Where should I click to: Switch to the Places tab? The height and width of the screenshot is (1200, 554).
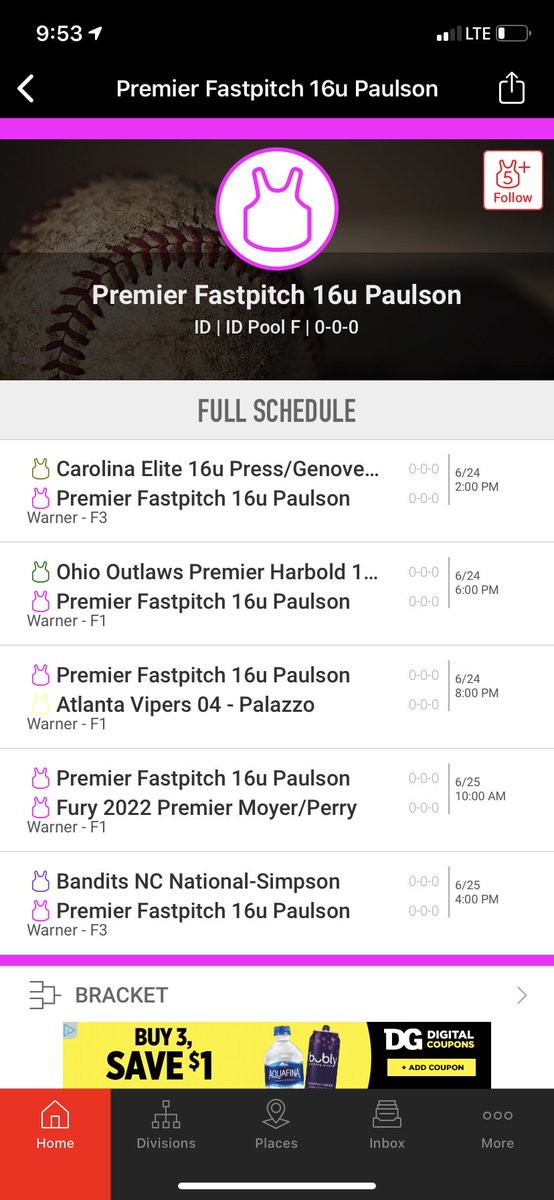276,1126
